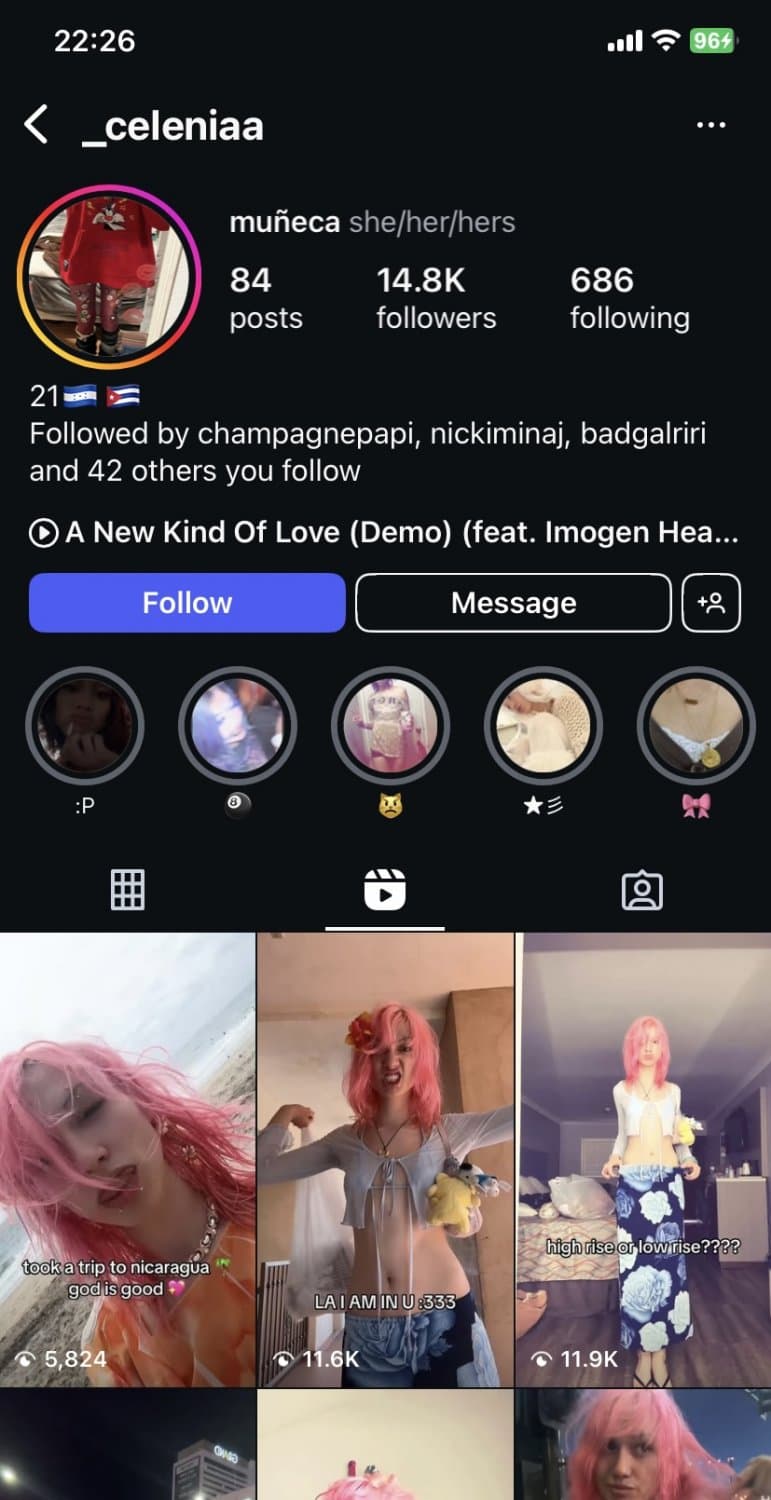This screenshot has width=771, height=1500.
Task: Open the following list
Action: click(629, 297)
